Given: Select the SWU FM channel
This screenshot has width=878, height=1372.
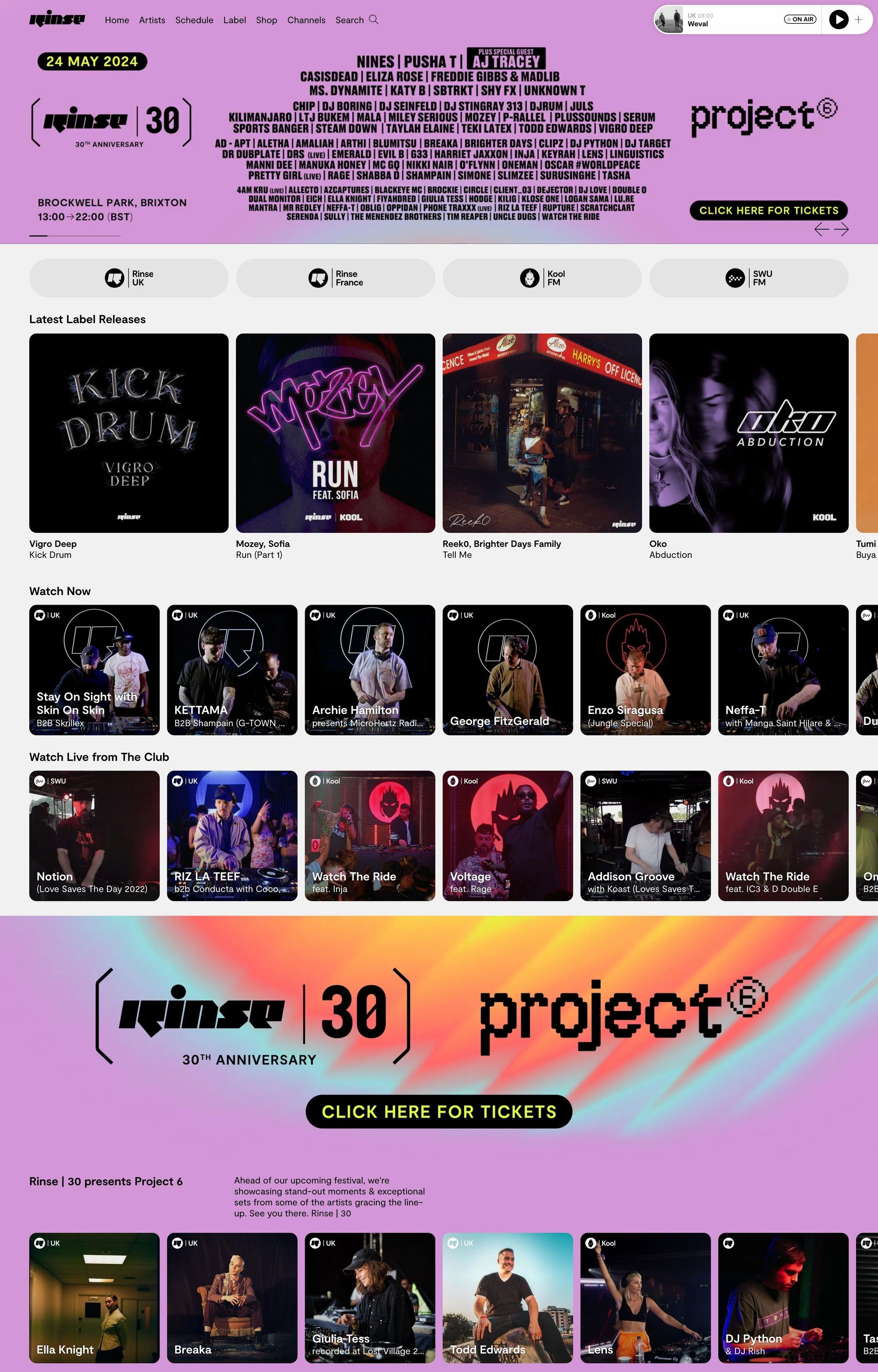Looking at the screenshot, I should coord(748,278).
